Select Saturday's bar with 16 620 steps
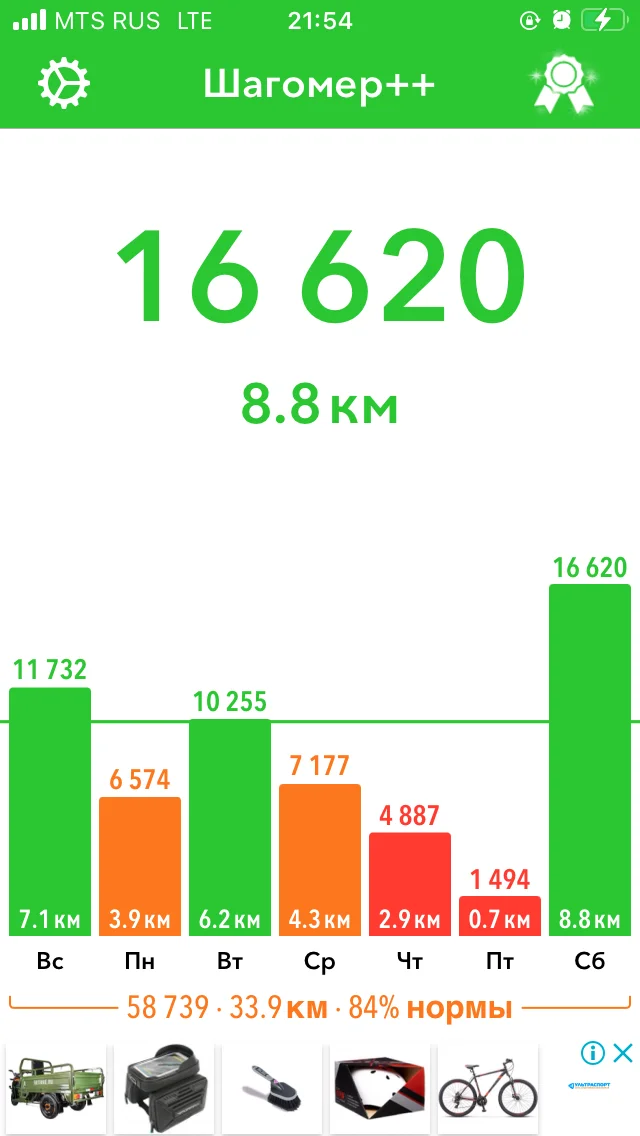Viewport: 640px width, 1136px height. point(590,759)
